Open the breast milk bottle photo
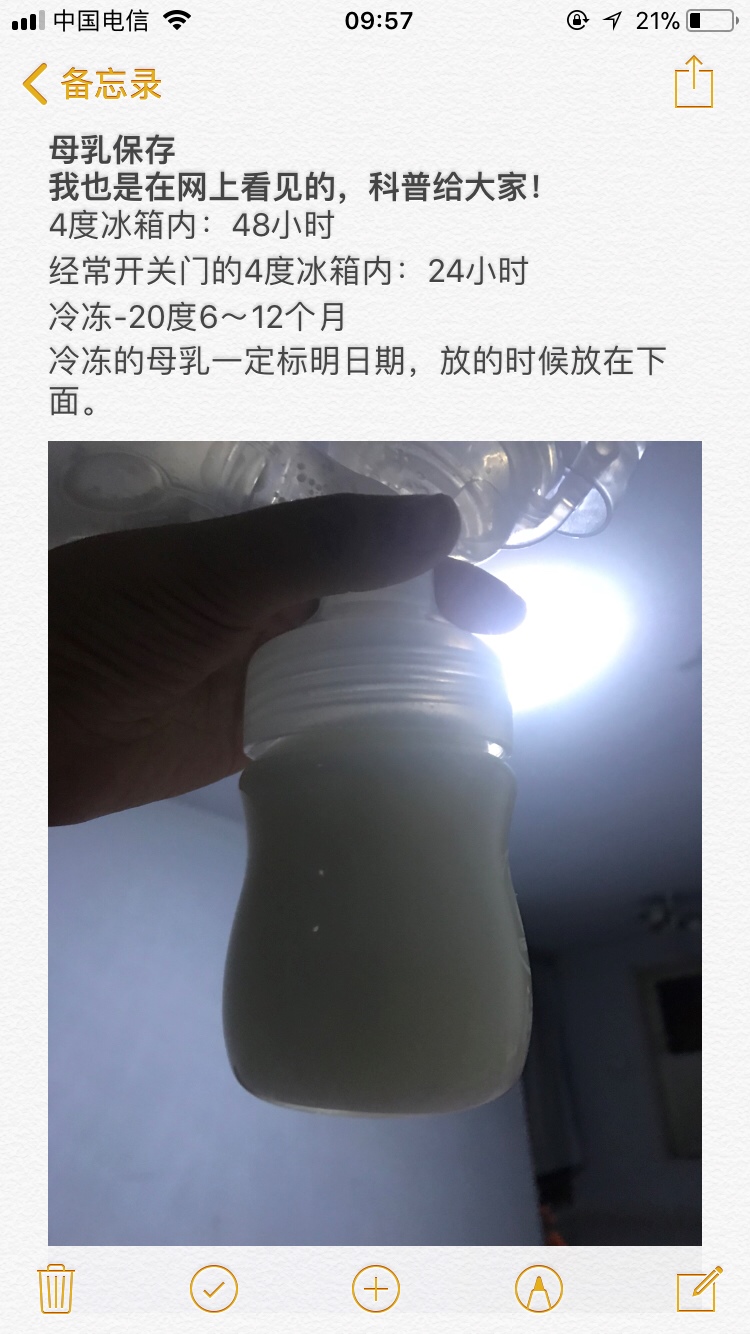This screenshot has height=1334, width=750. tap(375, 843)
